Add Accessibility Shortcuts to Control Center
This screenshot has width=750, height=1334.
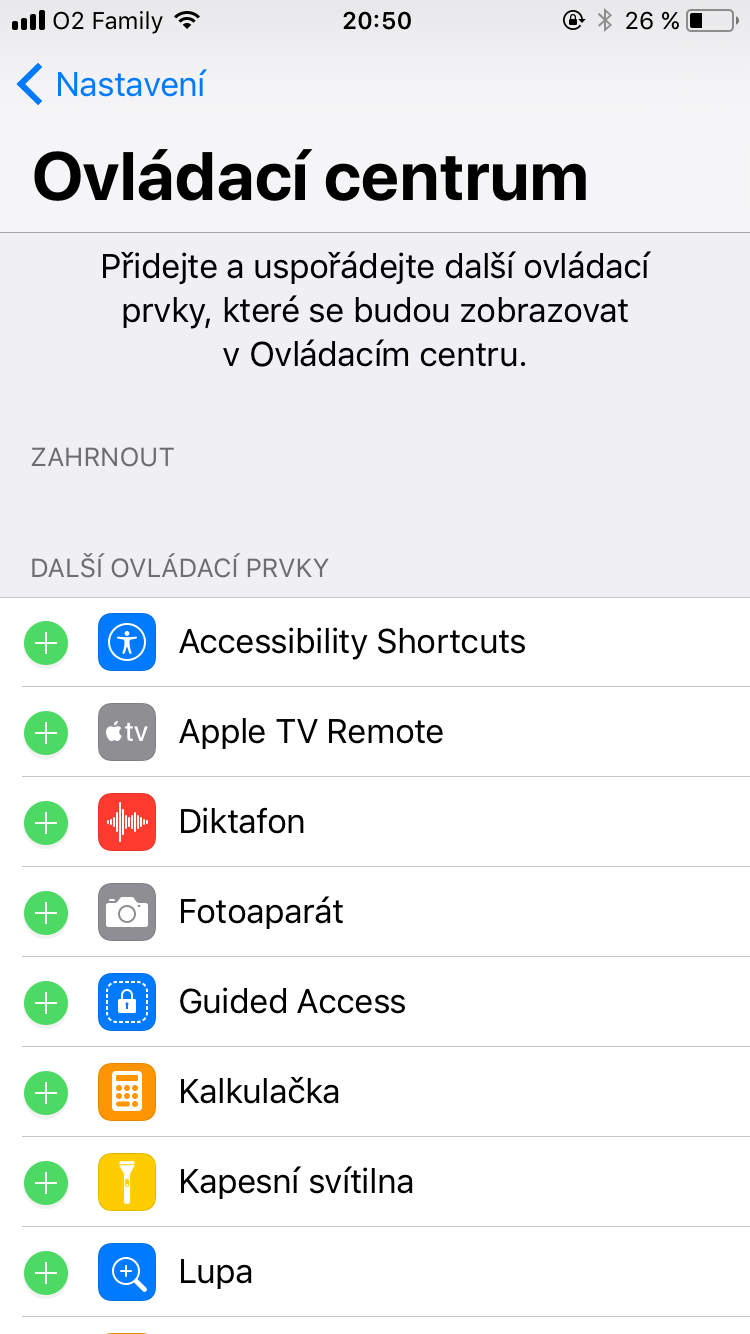pos(45,642)
